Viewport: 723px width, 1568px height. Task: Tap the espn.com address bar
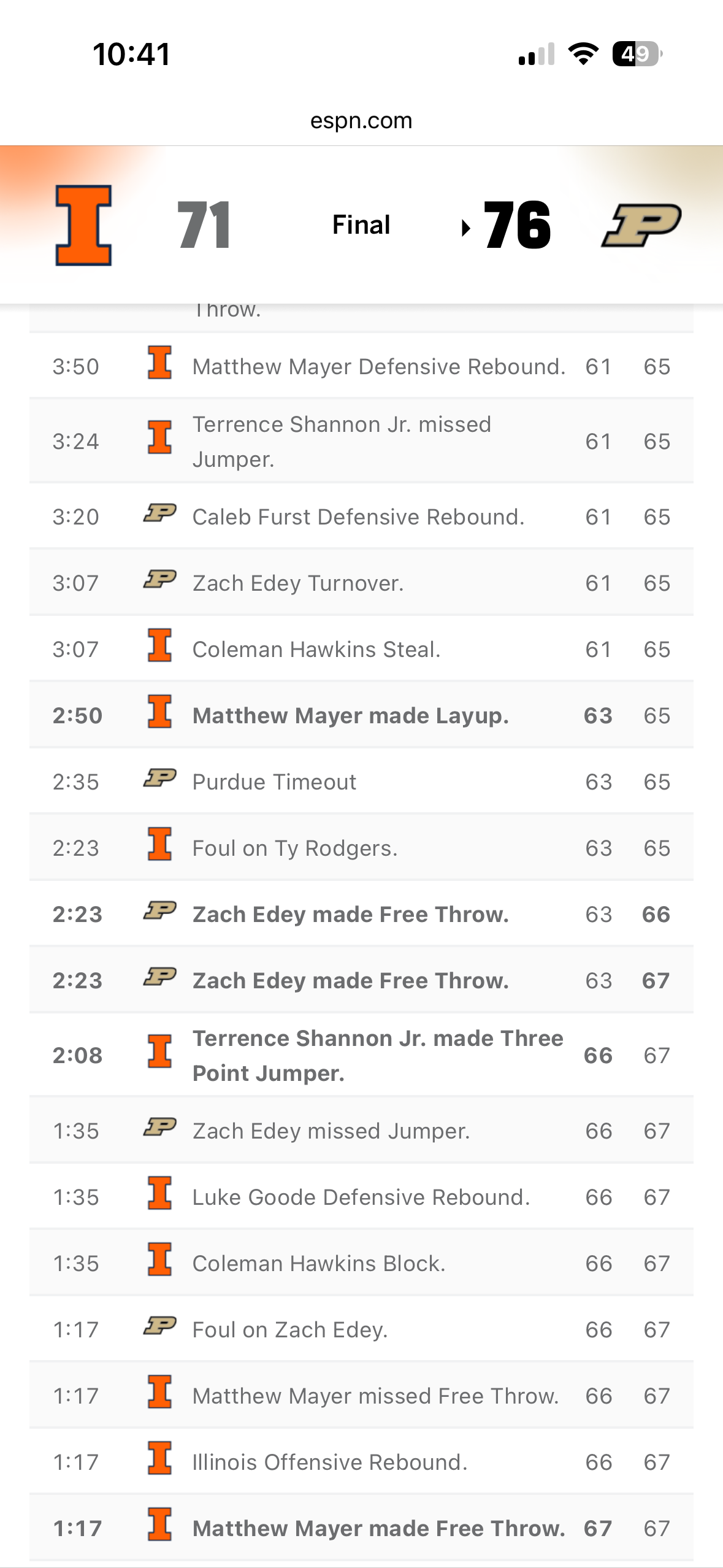pos(361,121)
